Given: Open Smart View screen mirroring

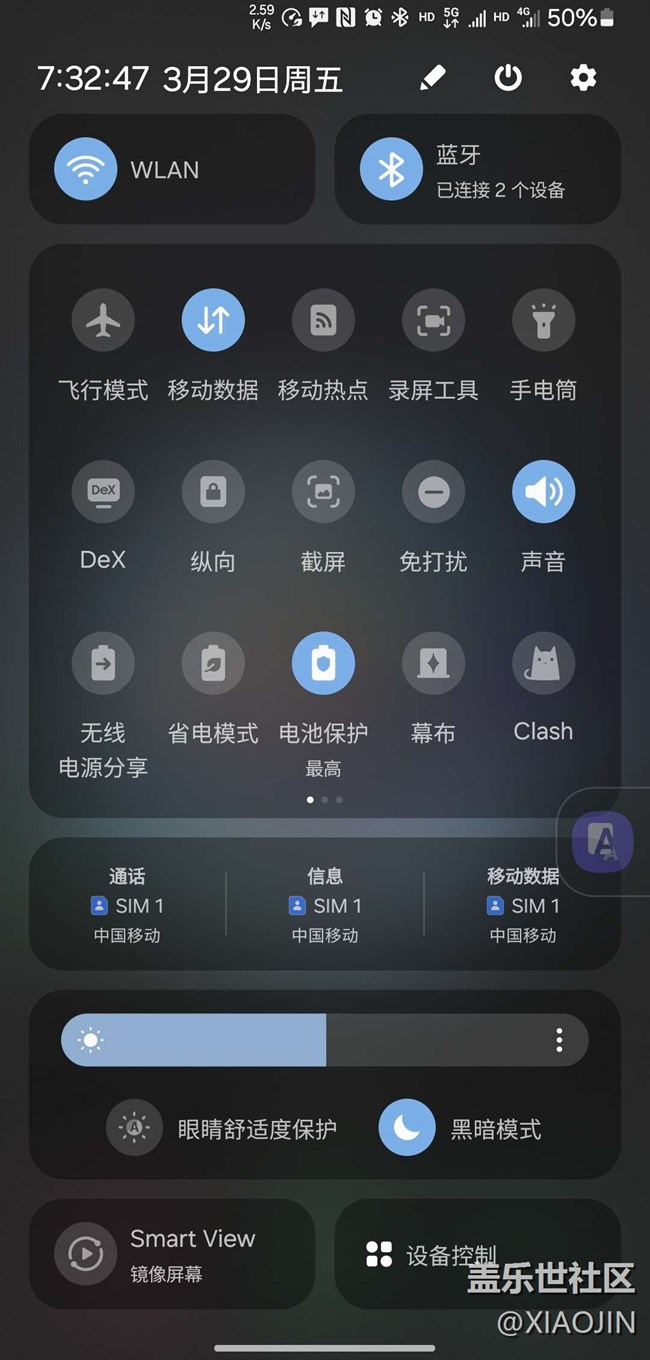Looking at the screenshot, I should coord(172,1254).
